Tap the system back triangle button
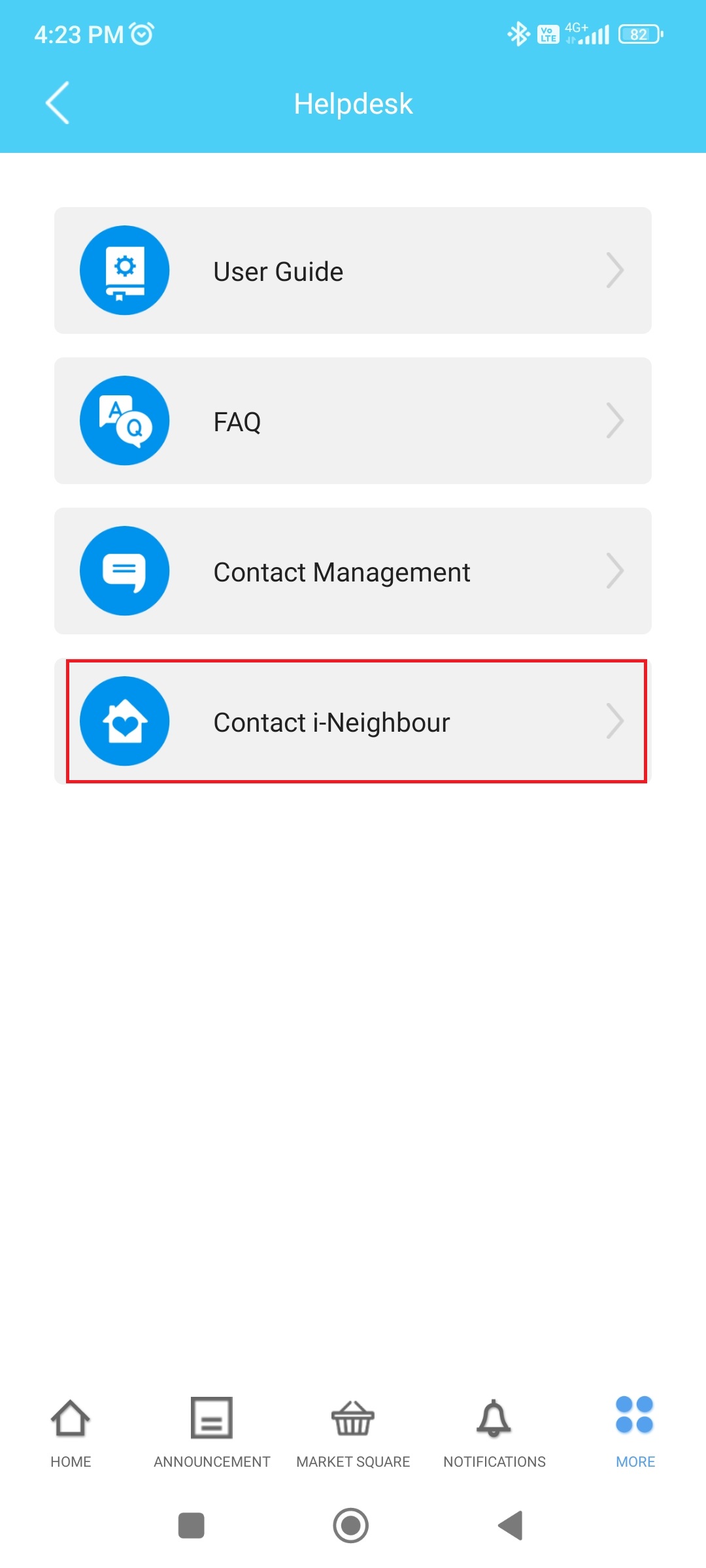706x1568 pixels. click(511, 1526)
